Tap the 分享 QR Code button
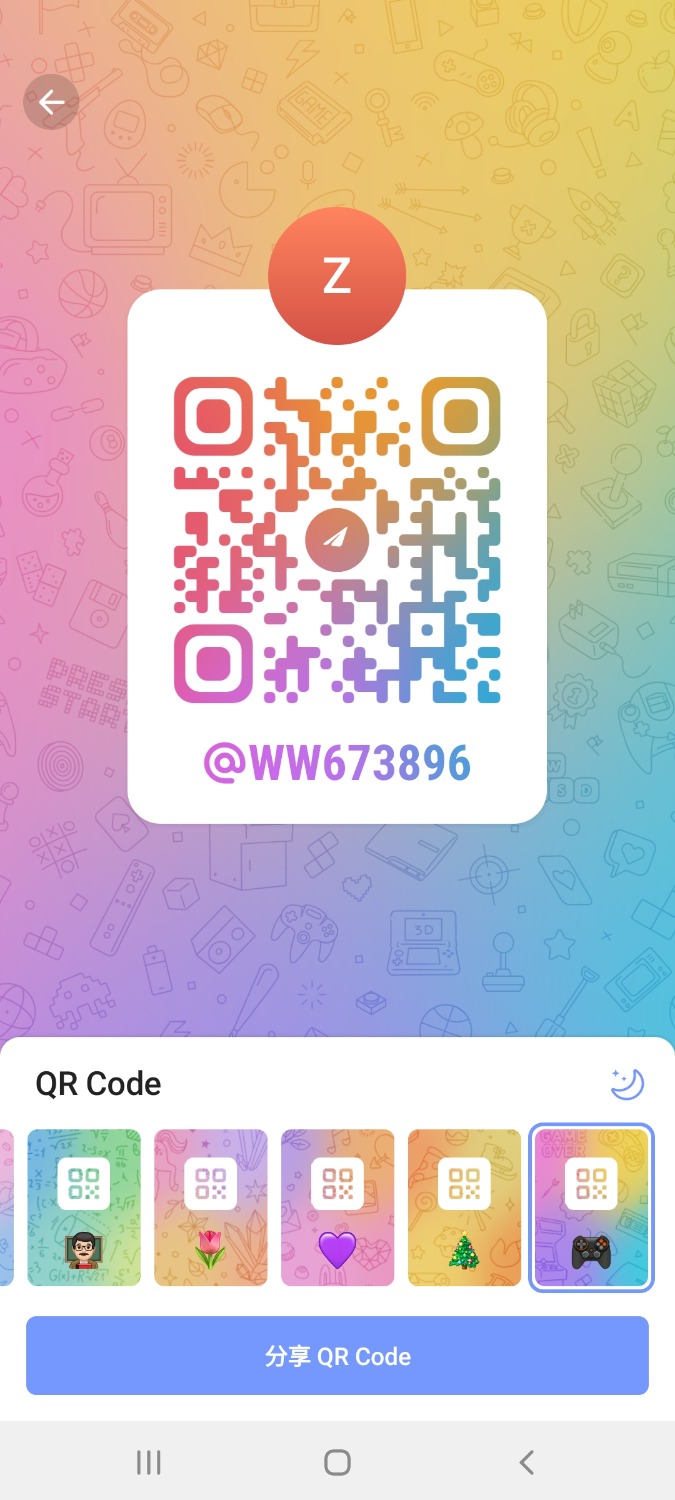Screen dimensions: 675x1500 click(x=337, y=1356)
